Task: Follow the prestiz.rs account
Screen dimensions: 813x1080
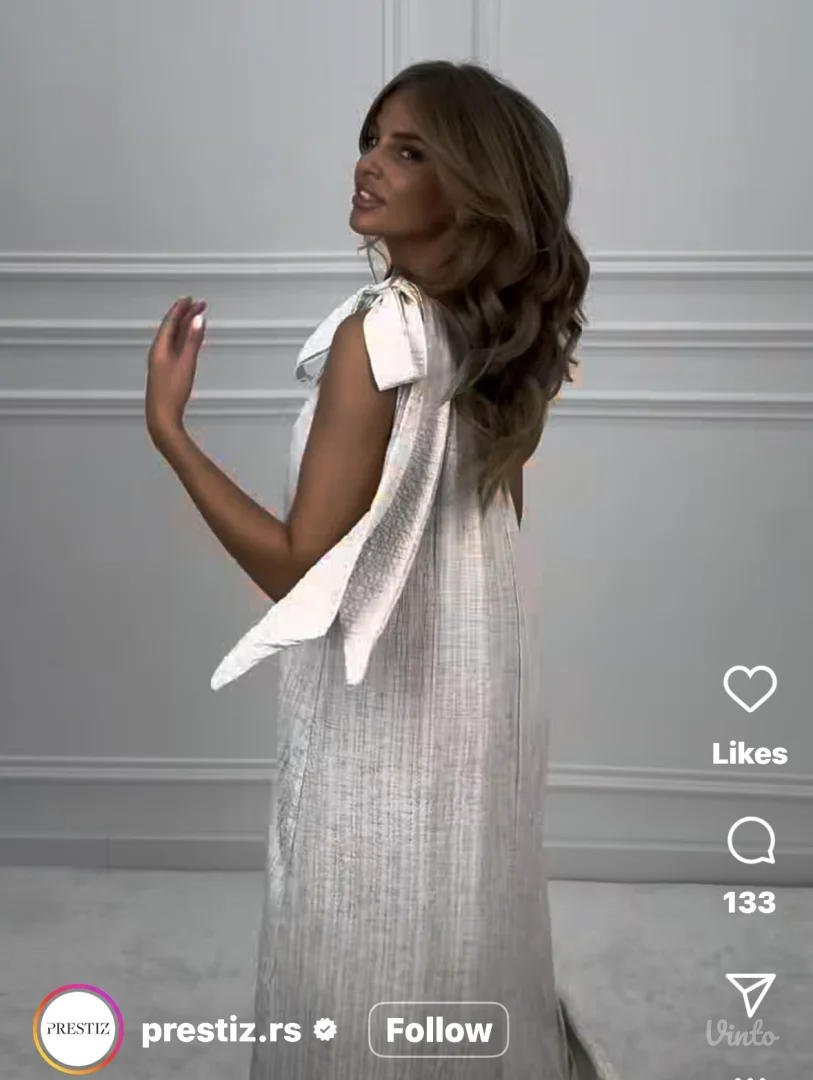Action: tap(438, 1030)
